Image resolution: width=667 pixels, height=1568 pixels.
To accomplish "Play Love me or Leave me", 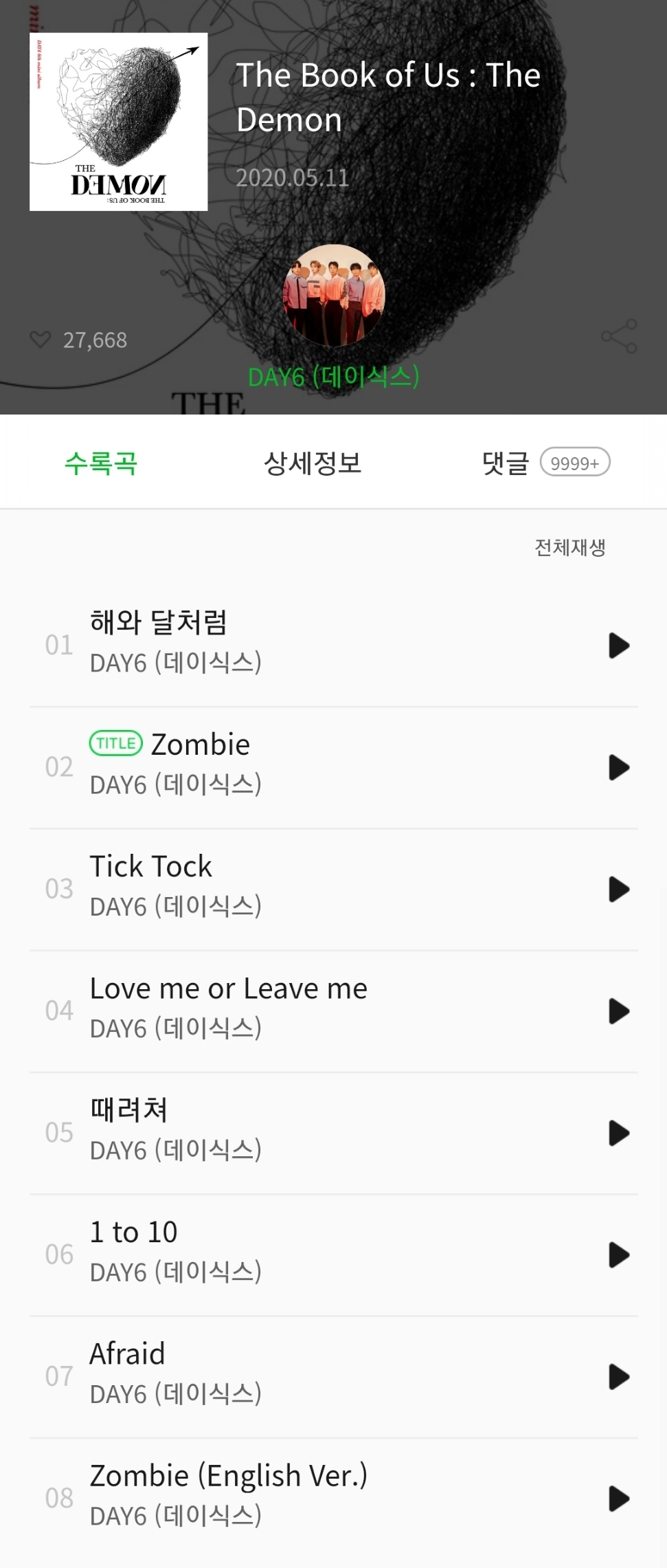I will pyautogui.click(x=619, y=1011).
